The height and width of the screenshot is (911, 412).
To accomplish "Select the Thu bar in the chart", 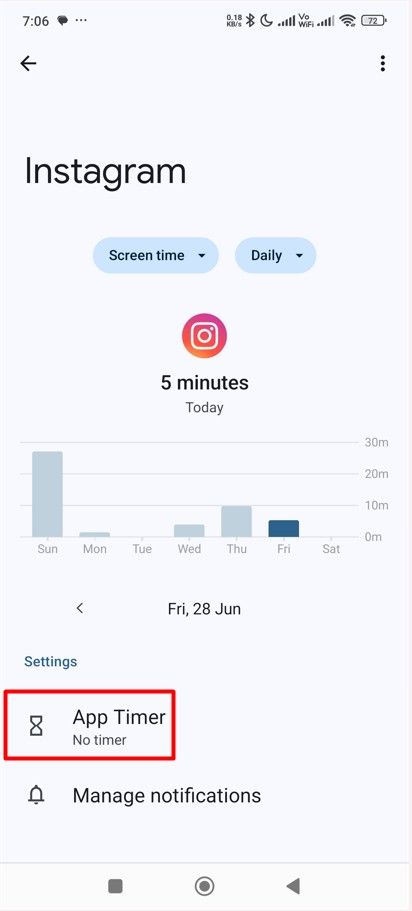I will point(237,521).
